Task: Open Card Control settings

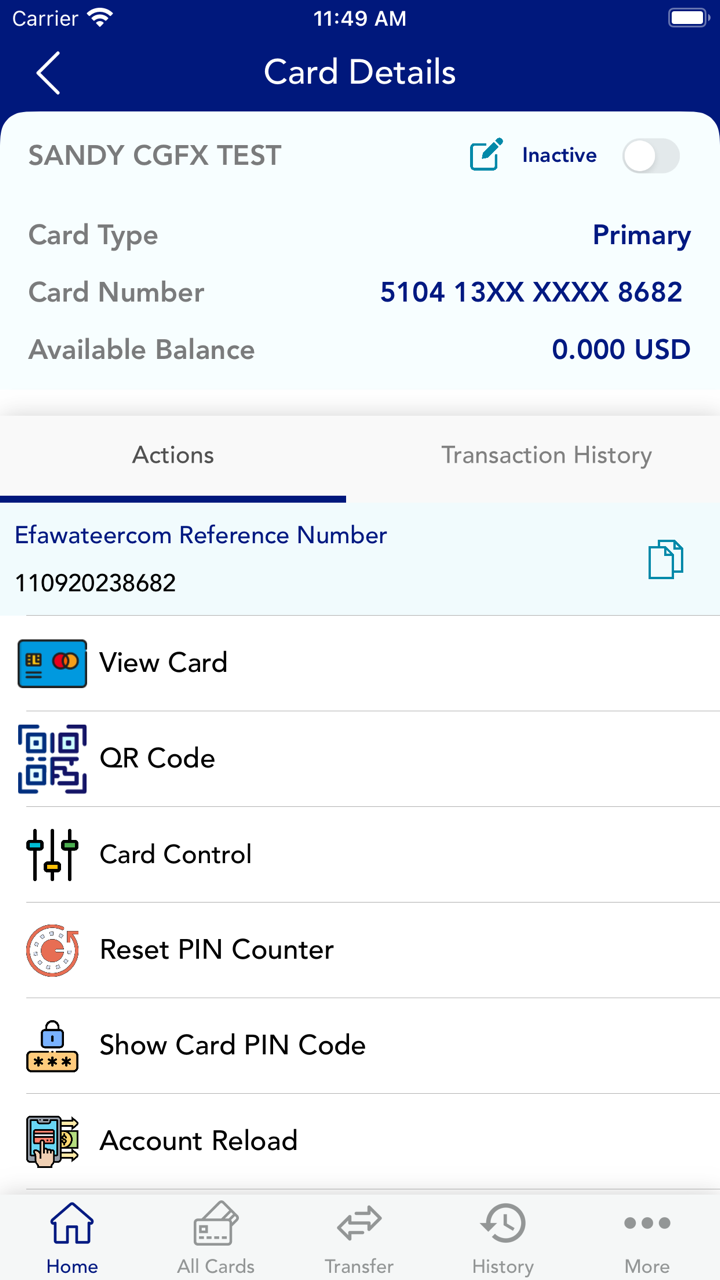Action: (x=360, y=855)
